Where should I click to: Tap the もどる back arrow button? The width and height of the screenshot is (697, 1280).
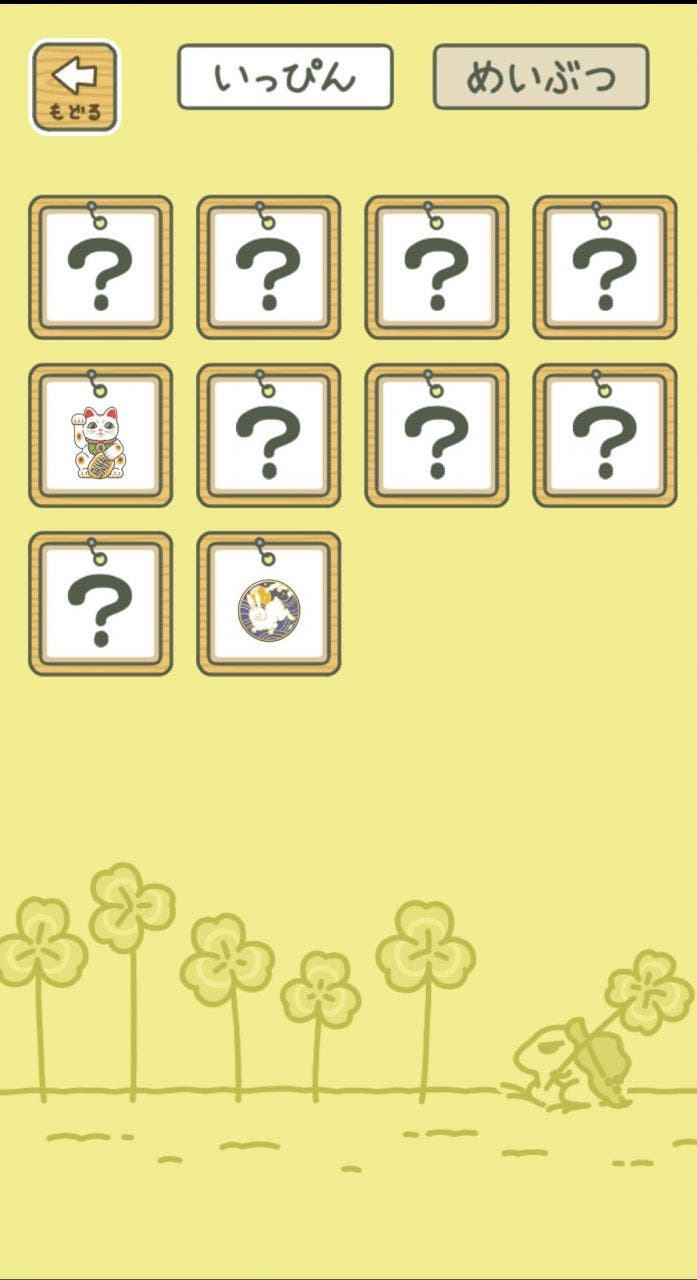[x=75, y=87]
